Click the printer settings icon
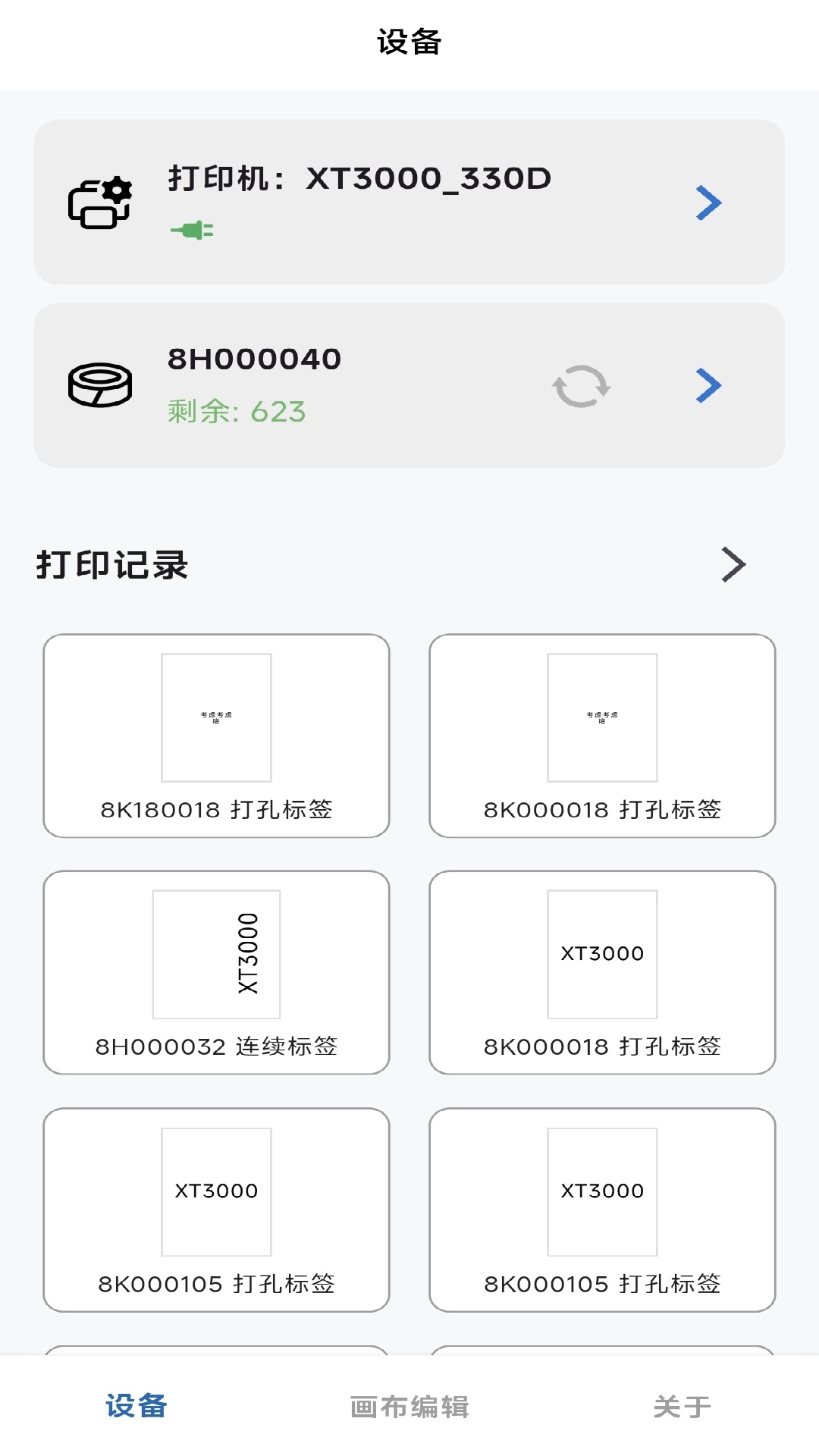This screenshot has height=1456, width=819. coord(100,201)
